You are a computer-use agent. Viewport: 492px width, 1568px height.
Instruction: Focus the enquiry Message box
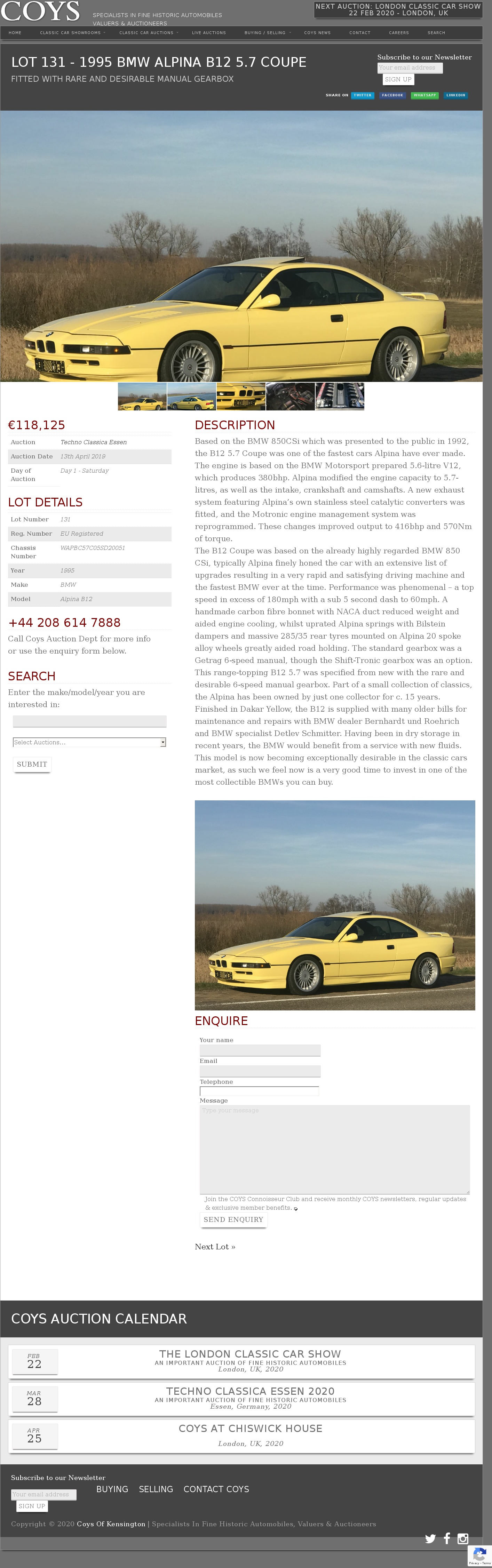point(334,1149)
